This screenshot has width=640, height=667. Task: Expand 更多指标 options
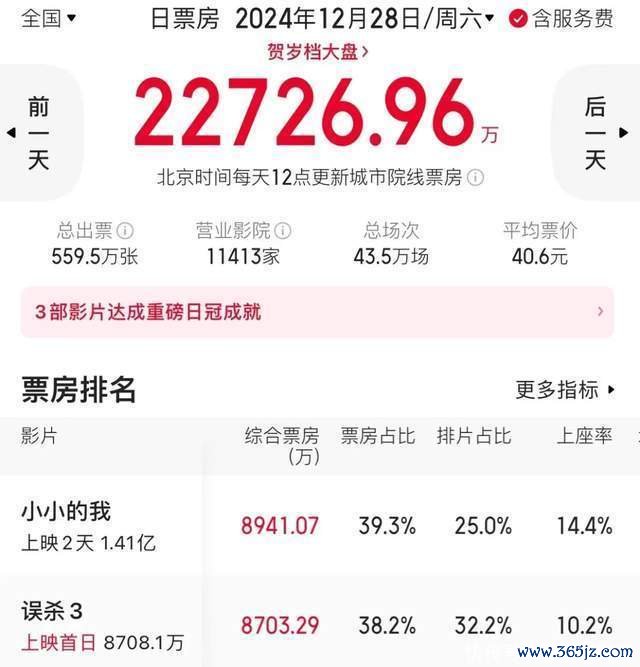[565, 389]
